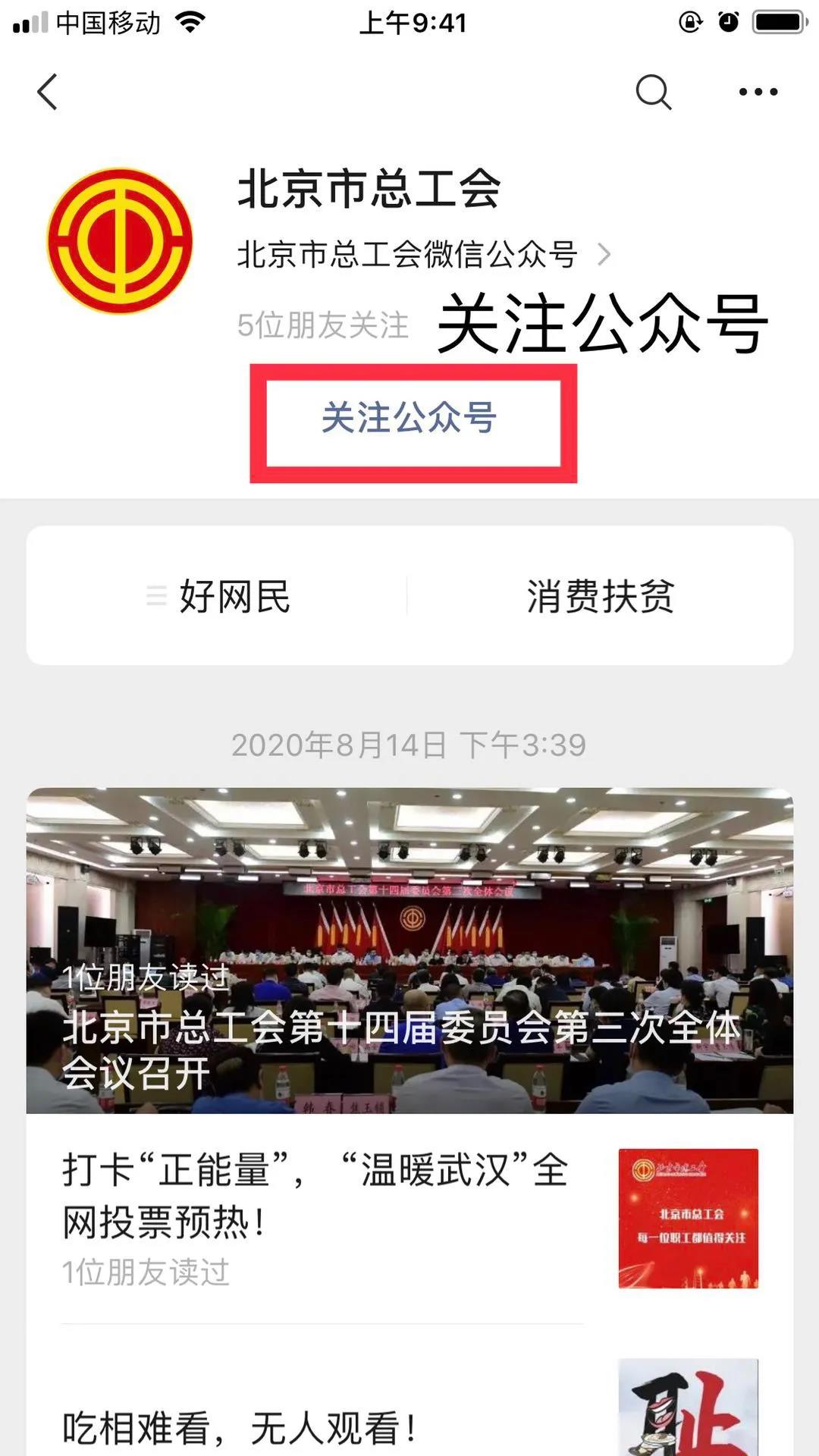Go back with the top-left arrow
The width and height of the screenshot is (819, 1456).
pos(48,93)
